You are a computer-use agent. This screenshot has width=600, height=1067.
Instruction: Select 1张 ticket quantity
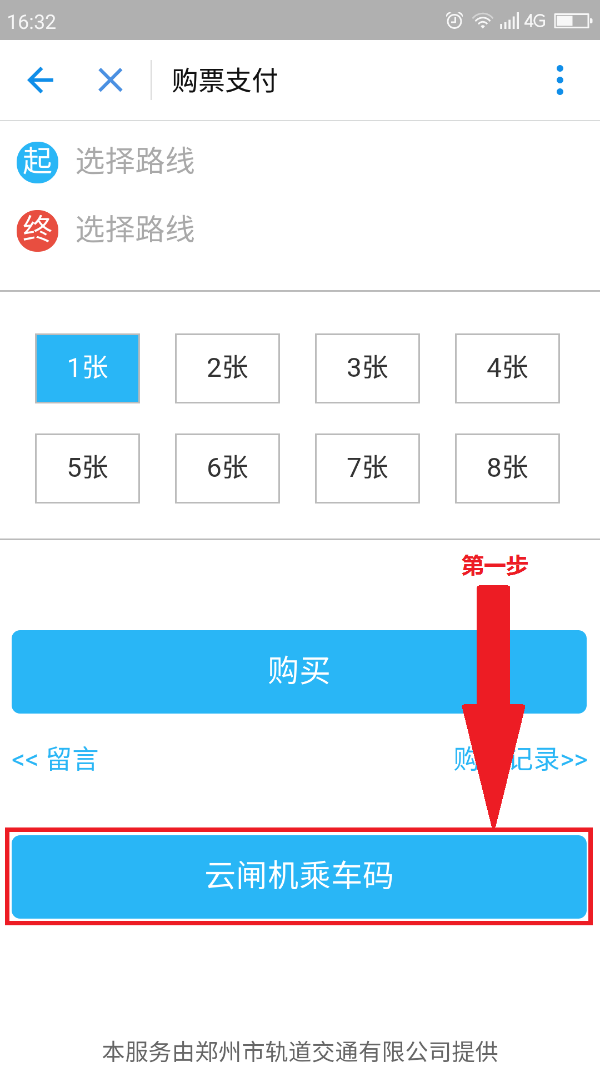click(x=87, y=368)
